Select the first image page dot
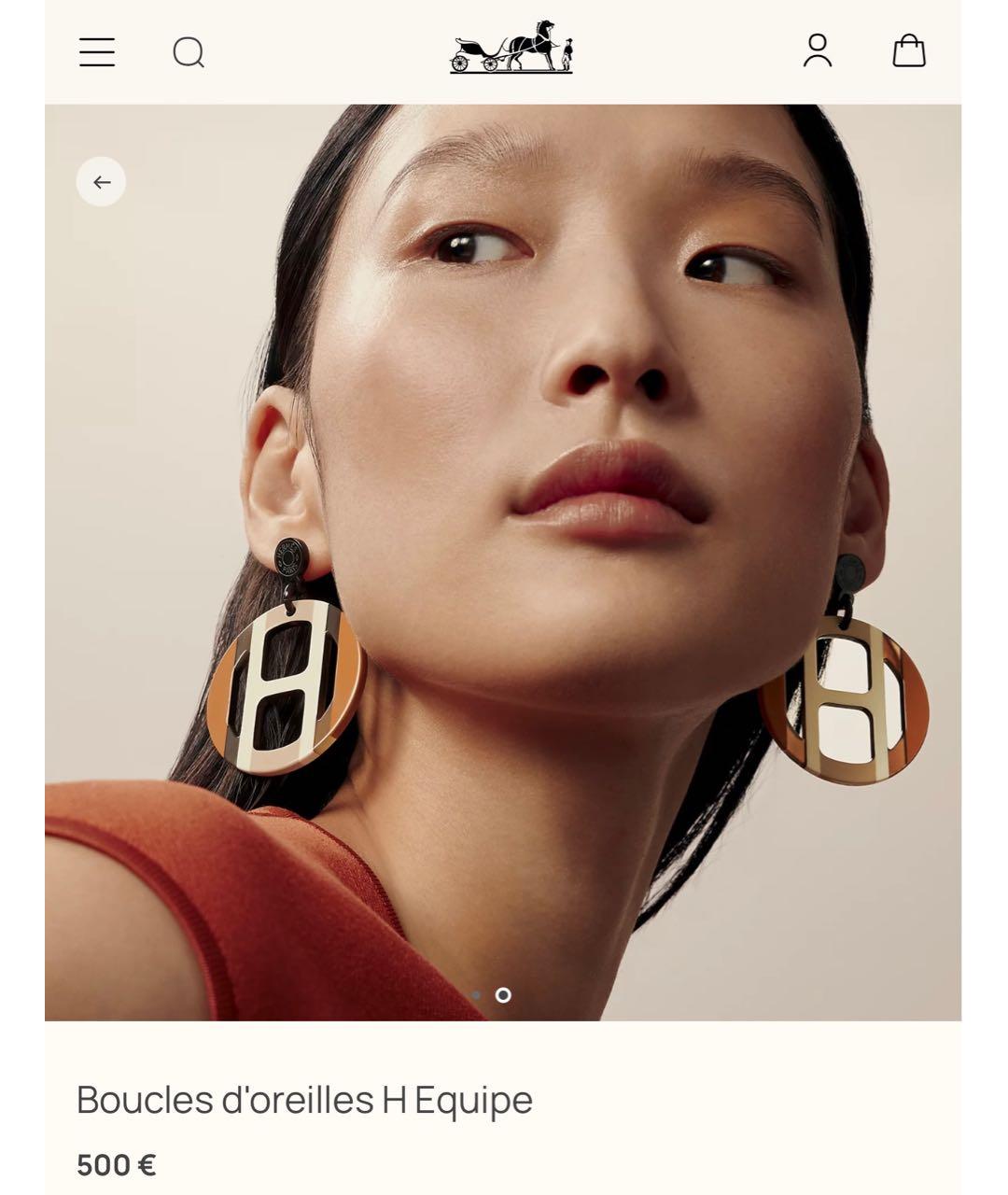This screenshot has height=1195, width=1008. [x=477, y=995]
